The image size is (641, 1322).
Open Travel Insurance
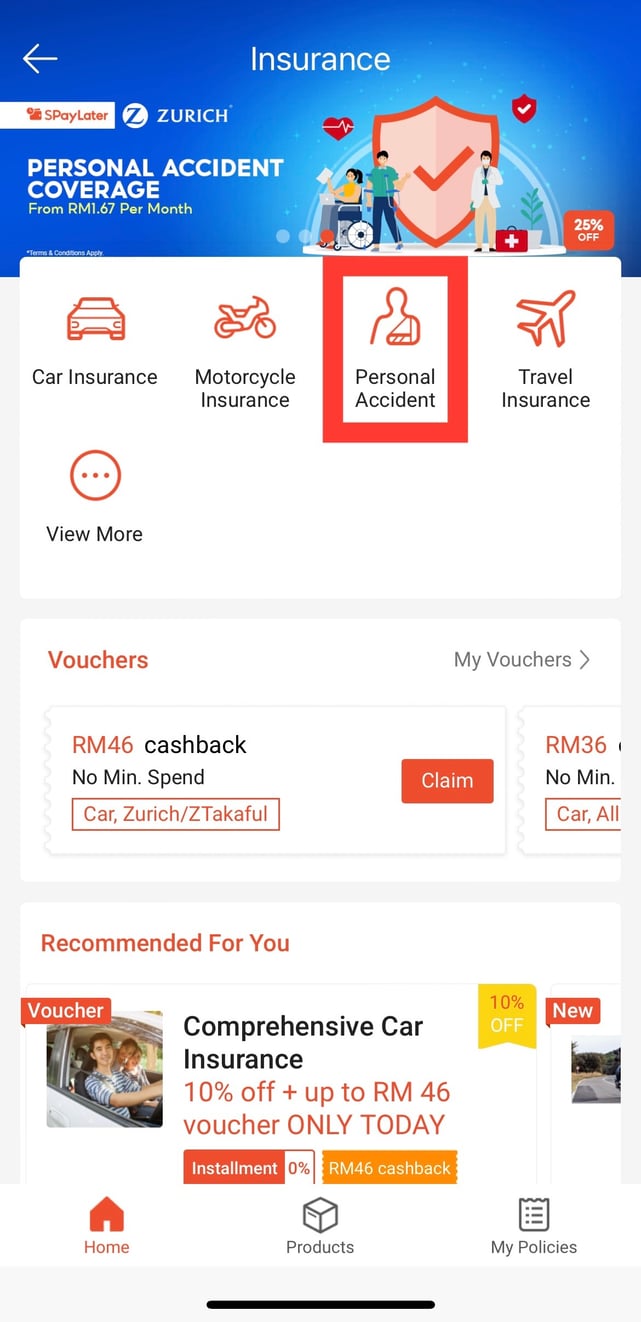[x=545, y=347]
